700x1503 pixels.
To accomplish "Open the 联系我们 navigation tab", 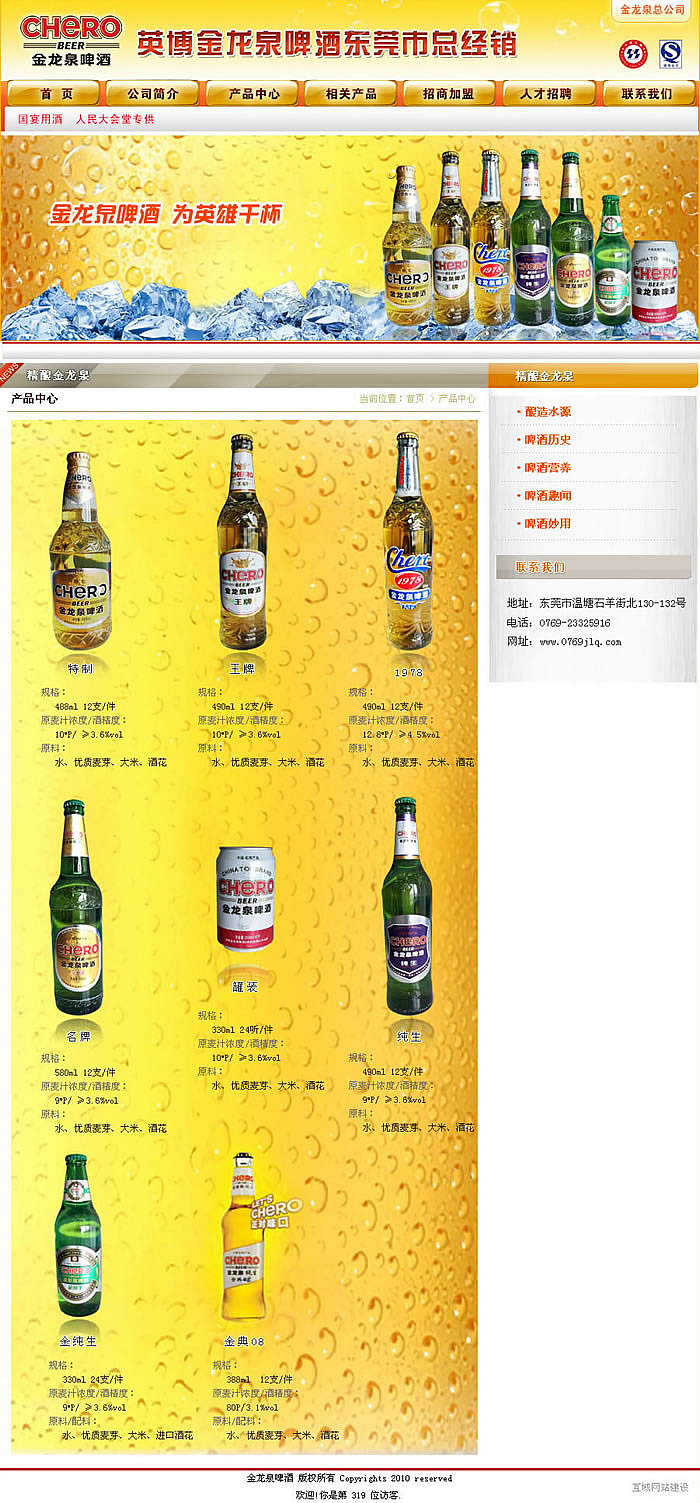I will (x=647, y=94).
